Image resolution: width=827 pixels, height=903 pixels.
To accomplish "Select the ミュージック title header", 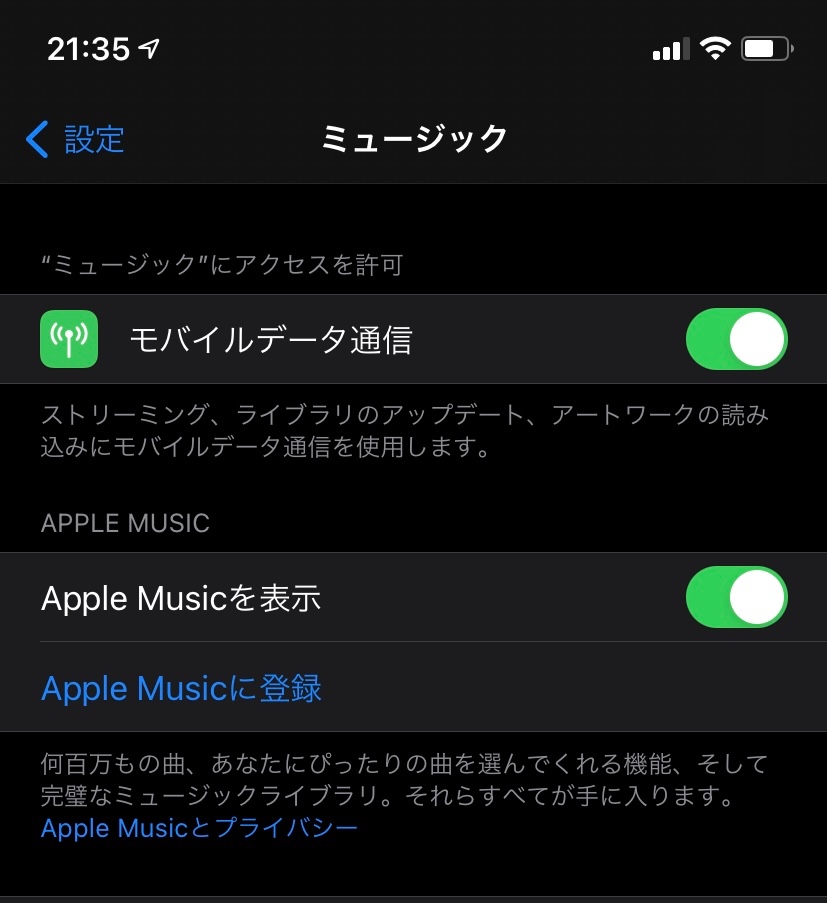I will (413, 140).
